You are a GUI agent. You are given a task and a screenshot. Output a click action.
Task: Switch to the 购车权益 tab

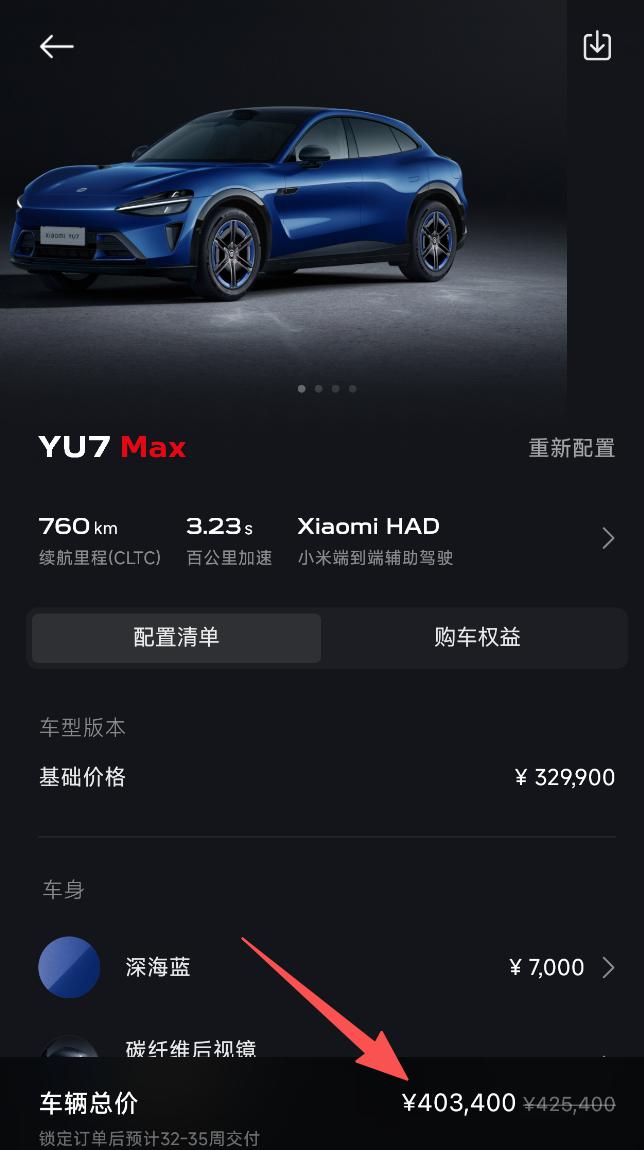coord(477,638)
